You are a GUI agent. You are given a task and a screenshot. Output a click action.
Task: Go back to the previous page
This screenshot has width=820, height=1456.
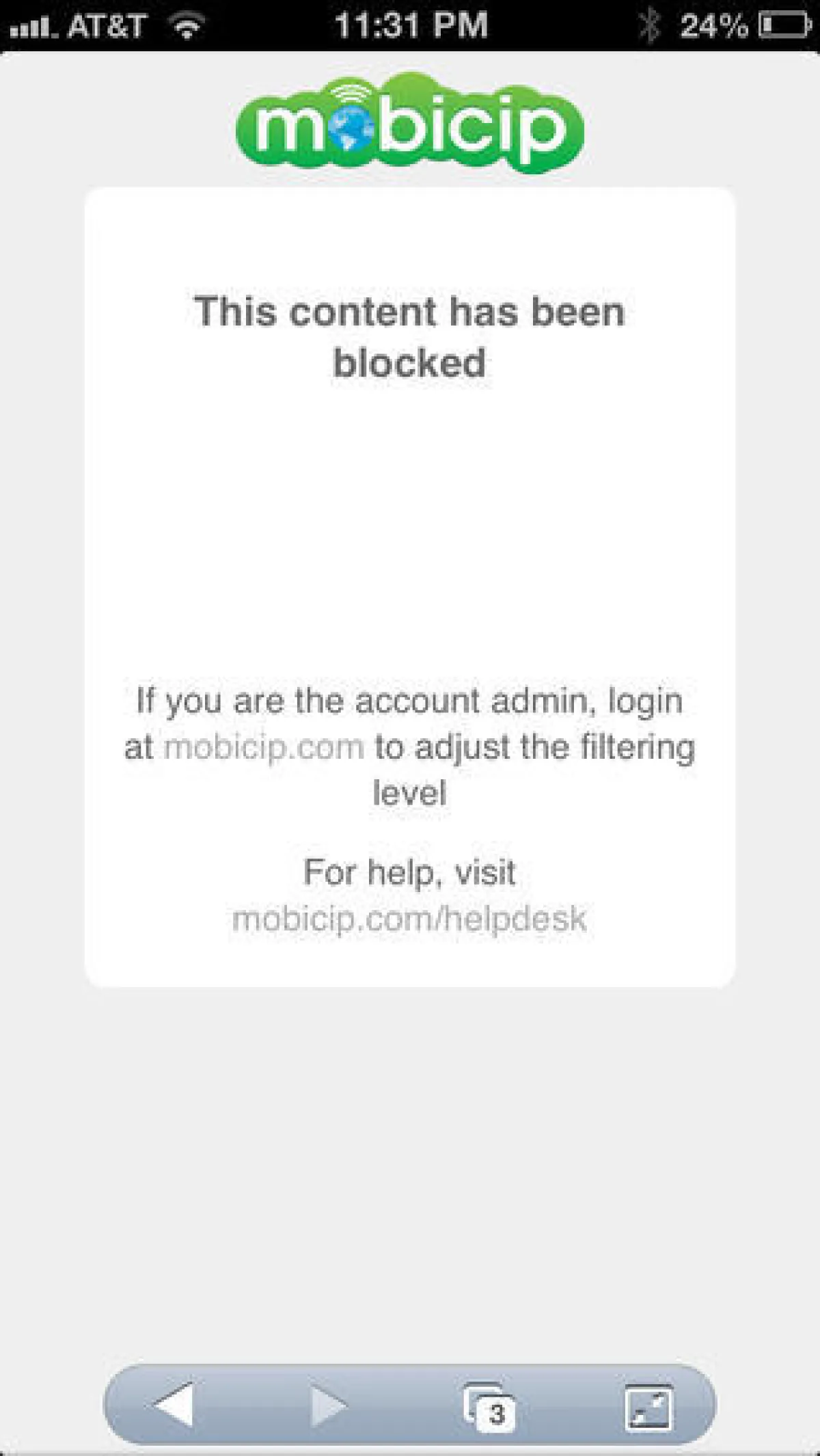click(174, 1405)
